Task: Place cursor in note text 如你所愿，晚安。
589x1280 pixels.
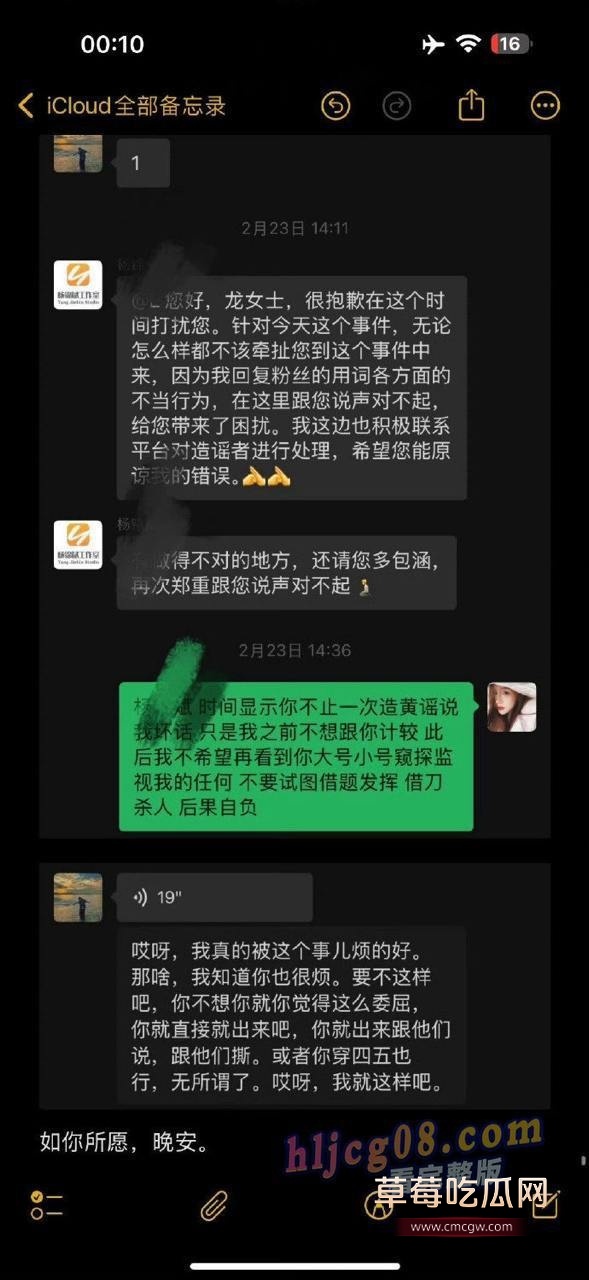Action: pos(125,1142)
